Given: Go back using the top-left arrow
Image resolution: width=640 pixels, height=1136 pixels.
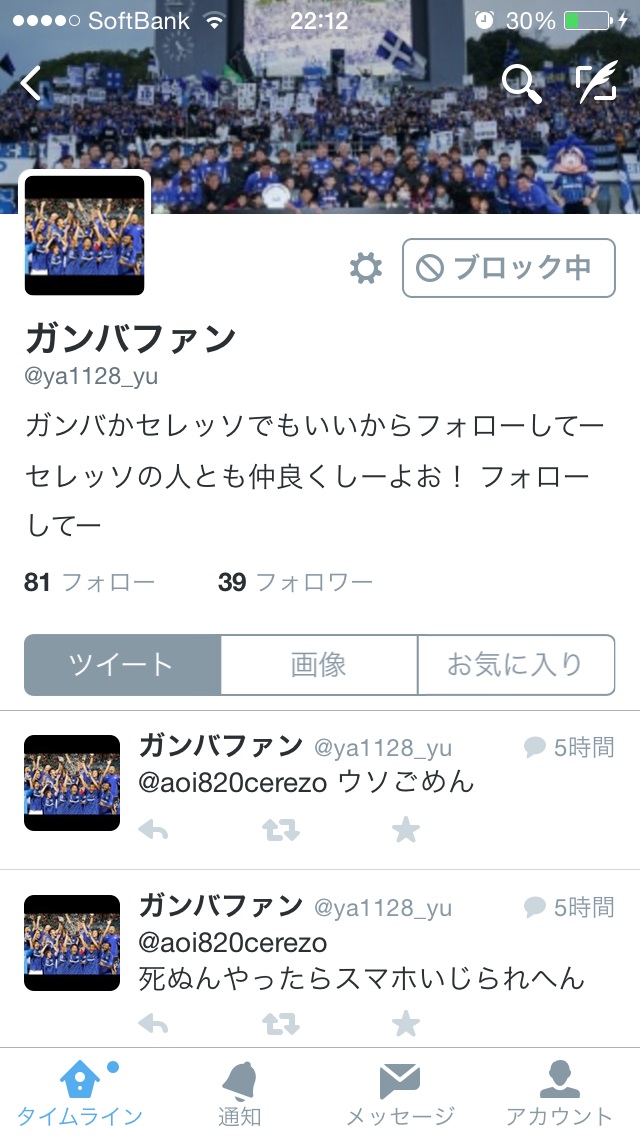Looking at the screenshot, I should 32,84.
